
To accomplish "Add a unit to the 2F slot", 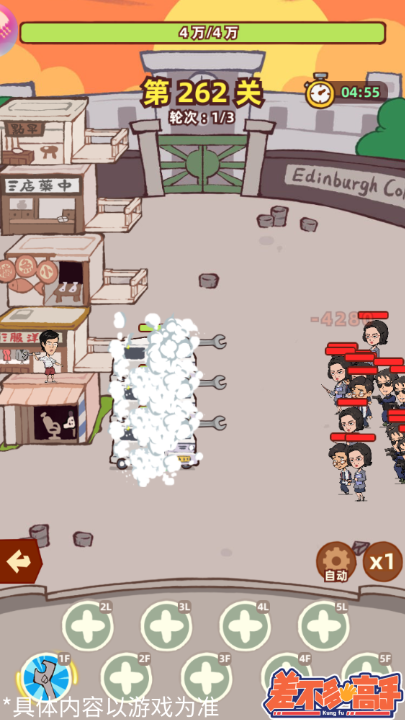I will click(126, 679).
